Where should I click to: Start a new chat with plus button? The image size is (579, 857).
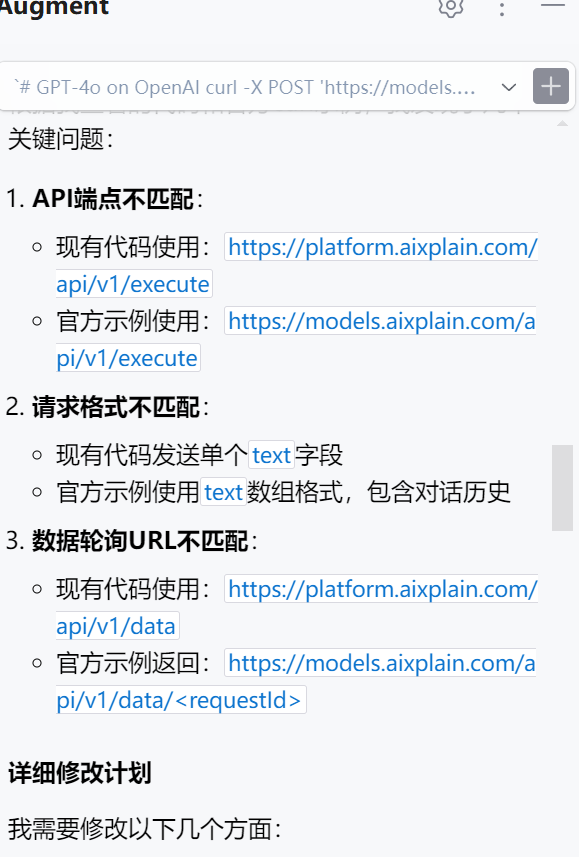(x=551, y=86)
